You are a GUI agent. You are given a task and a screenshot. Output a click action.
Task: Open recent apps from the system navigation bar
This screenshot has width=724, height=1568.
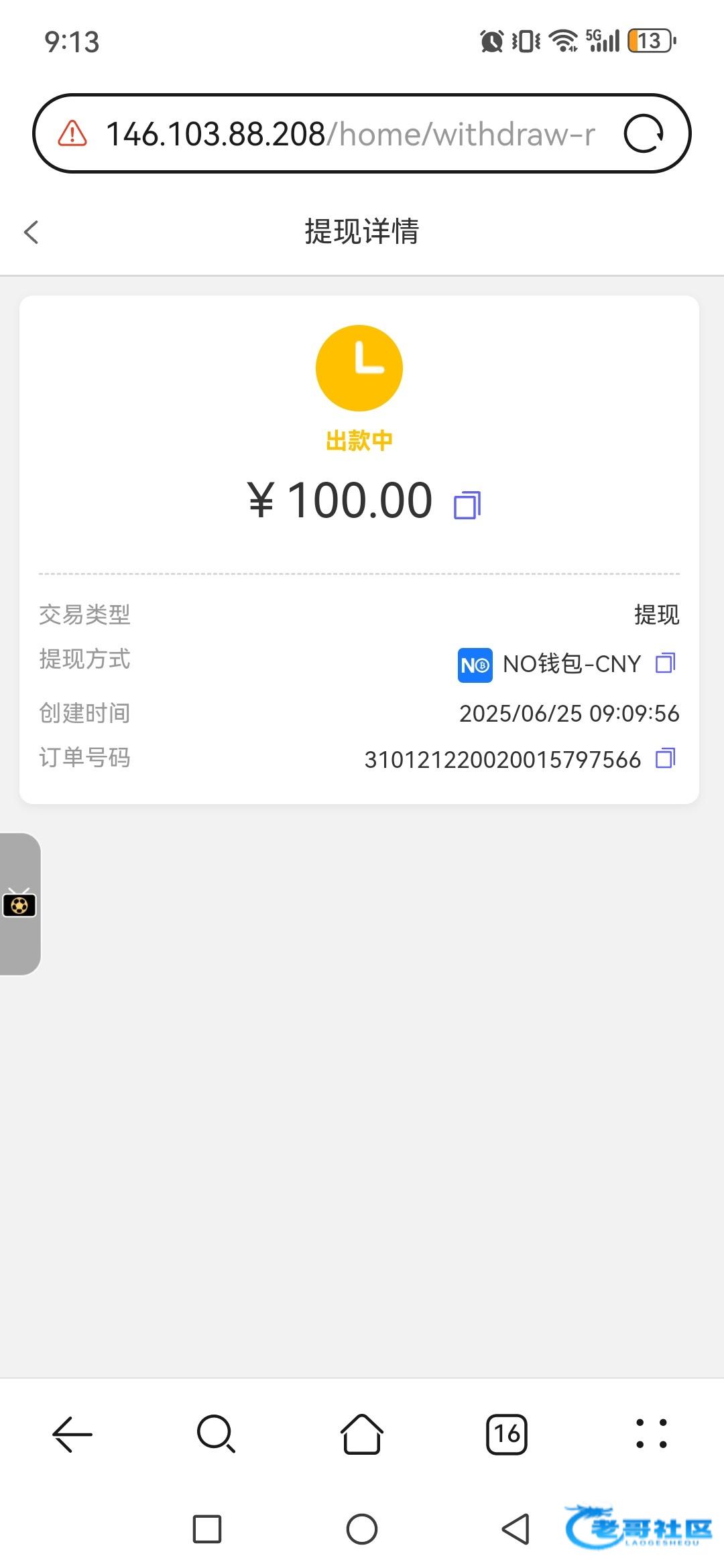point(207,1529)
